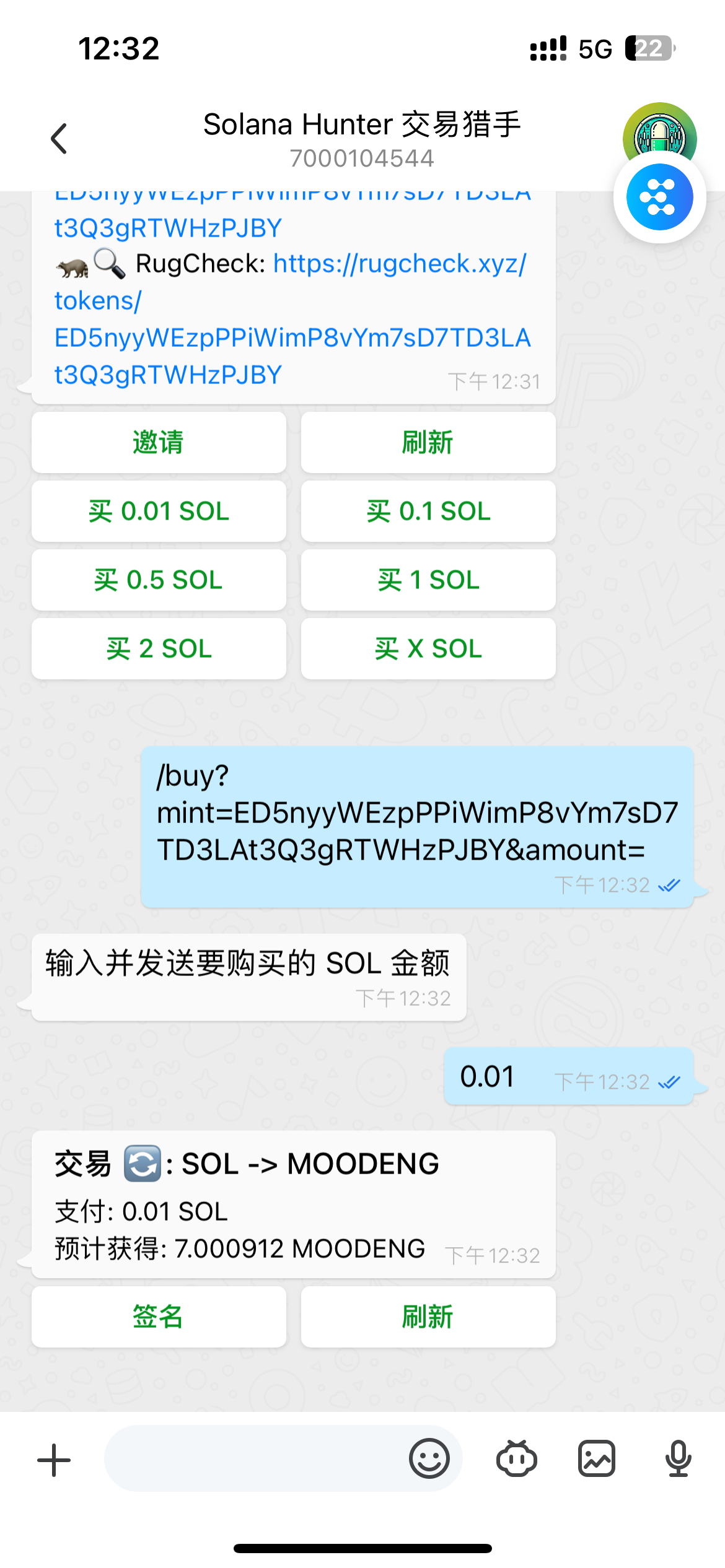Select 买 0.01 SOL
The height and width of the screenshot is (1568, 725).
(159, 512)
